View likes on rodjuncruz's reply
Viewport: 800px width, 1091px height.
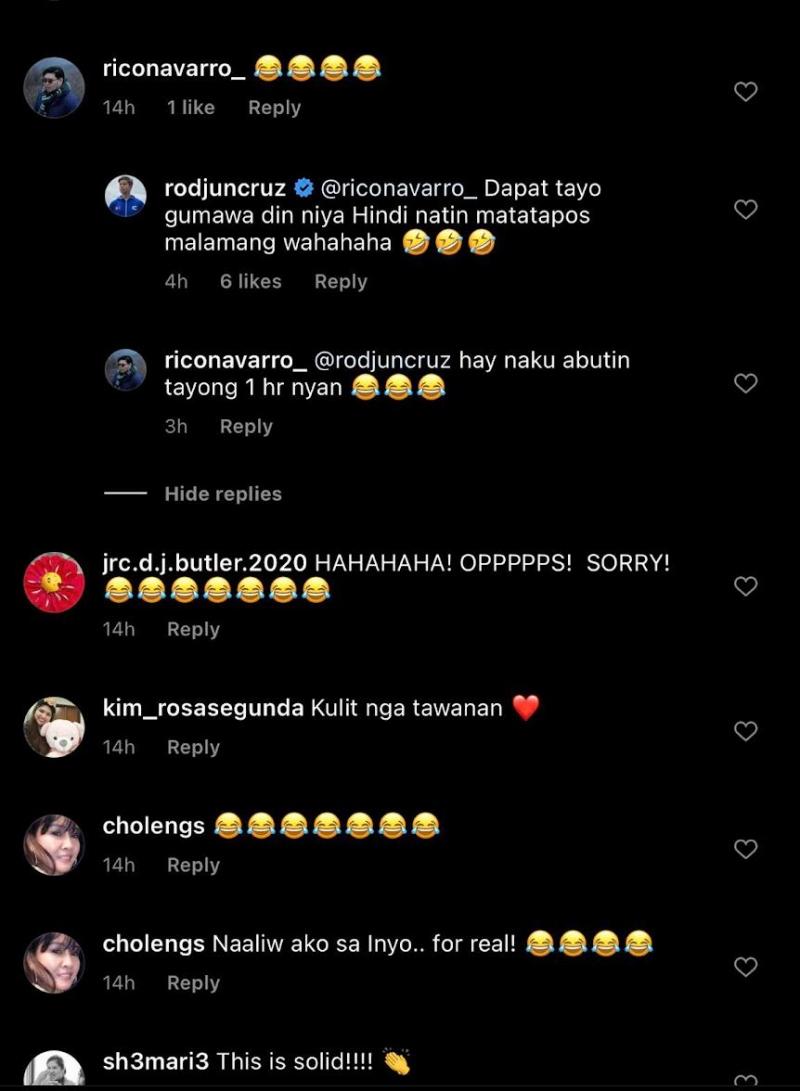pyautogui.click(x=250, y=282)
